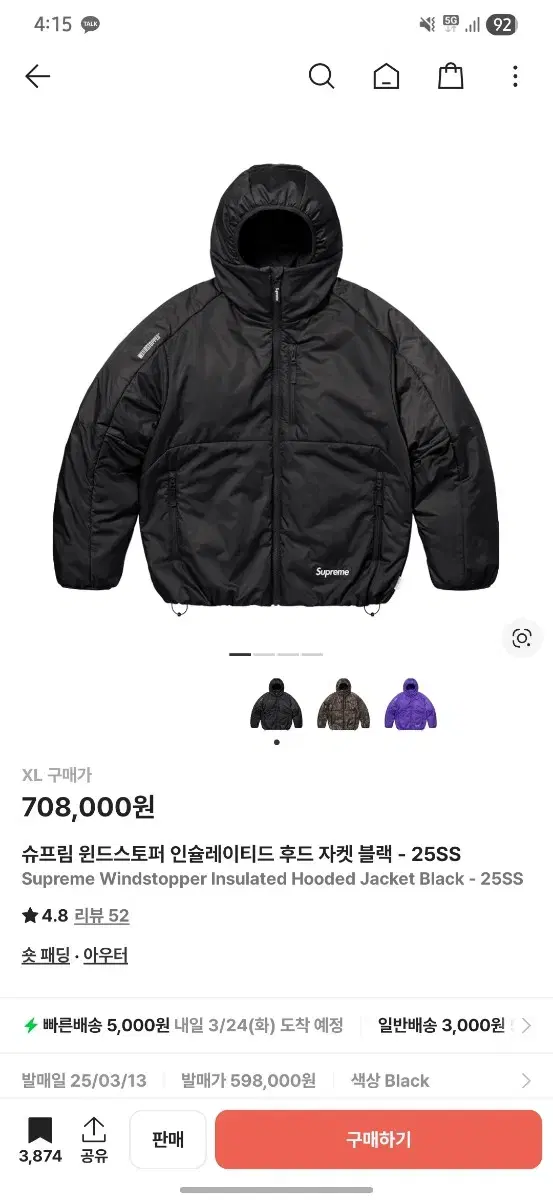Select the camo jacket color thumbnail
The width and height of the screenshot is (553, 1200).
click(343, 703)
